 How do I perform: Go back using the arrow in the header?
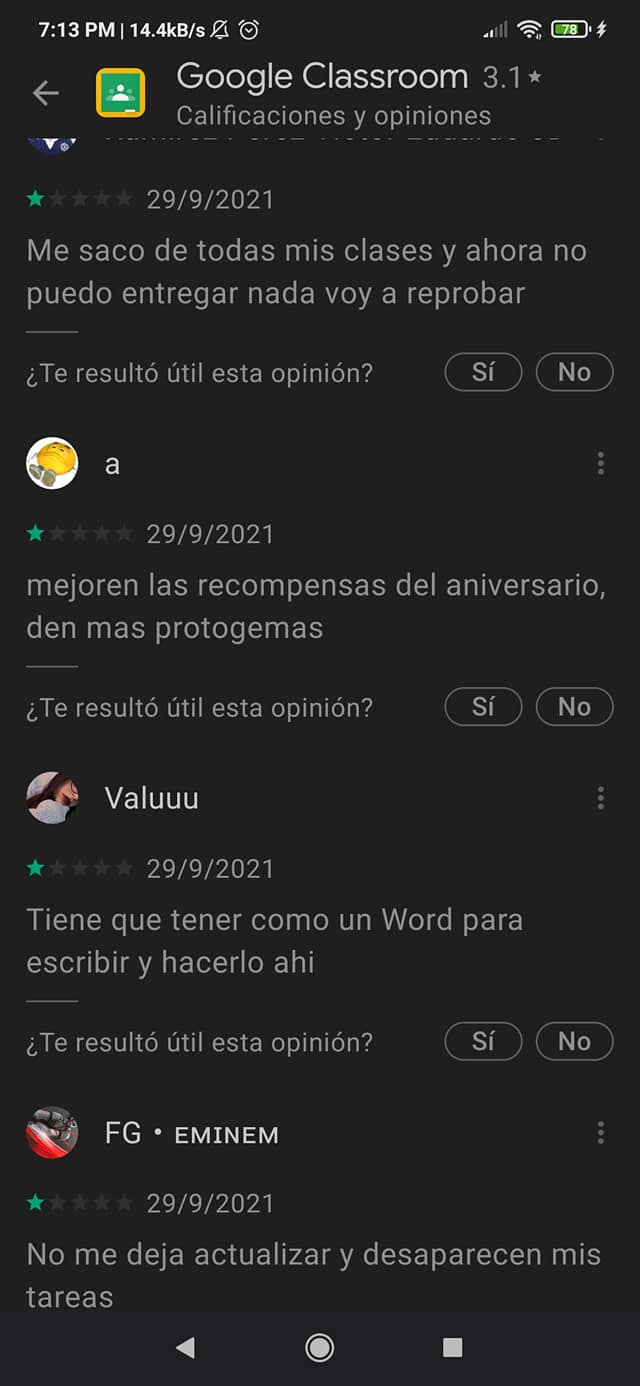pyautogui.click(x=46, y=93)
